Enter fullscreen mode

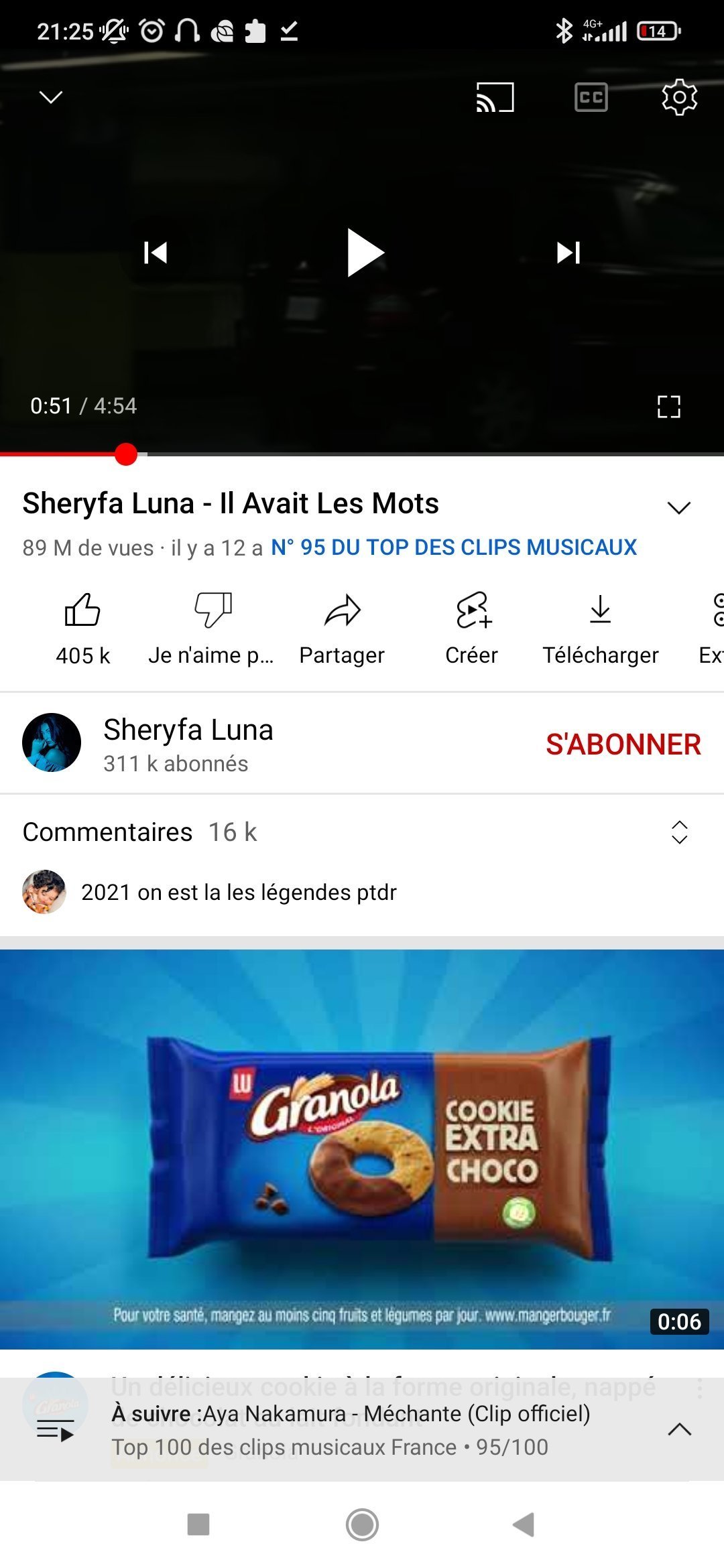(668, 406)
